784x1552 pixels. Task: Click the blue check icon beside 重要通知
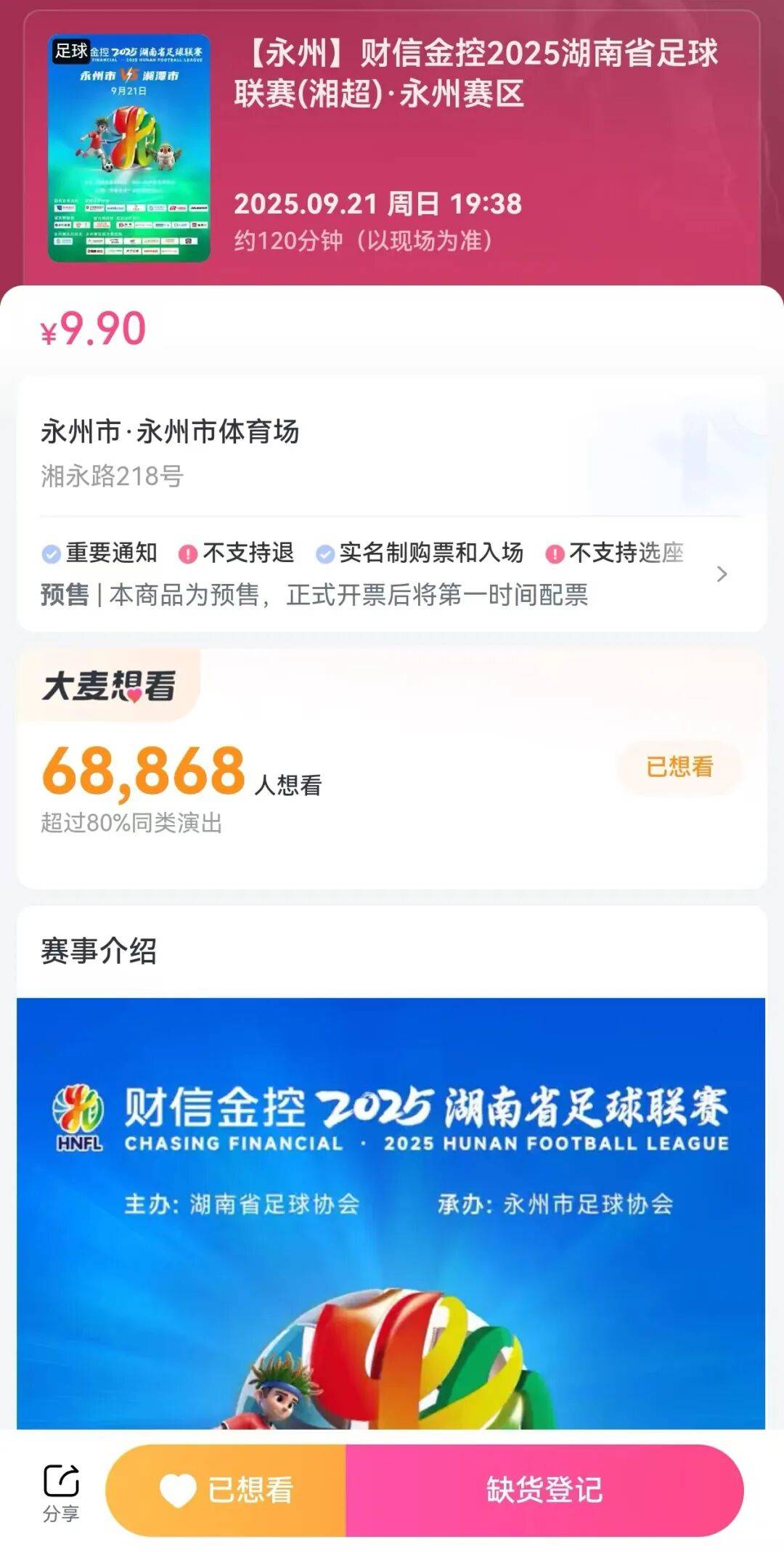pyautogui.click(x=49, y=553)
